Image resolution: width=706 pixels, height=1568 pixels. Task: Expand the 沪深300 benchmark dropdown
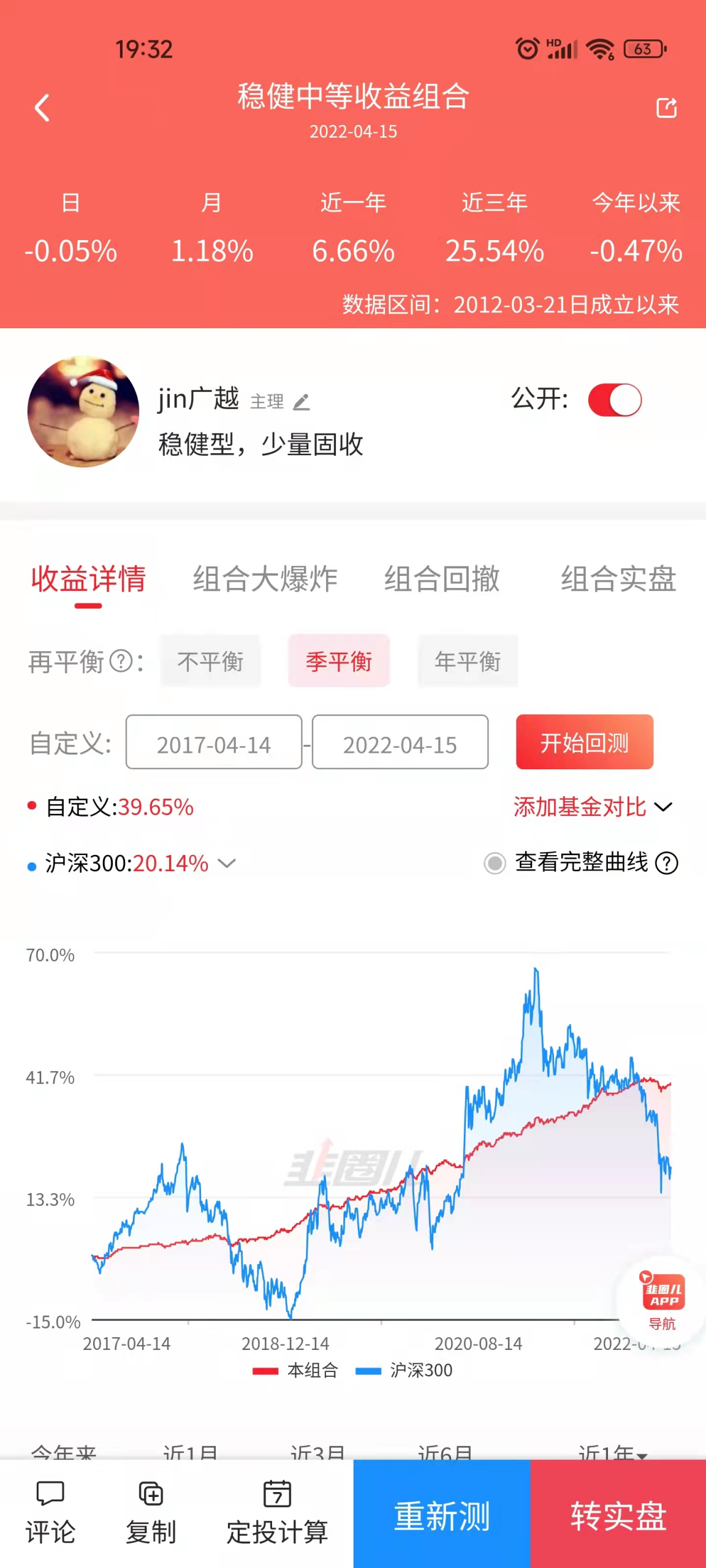[227, 864]
